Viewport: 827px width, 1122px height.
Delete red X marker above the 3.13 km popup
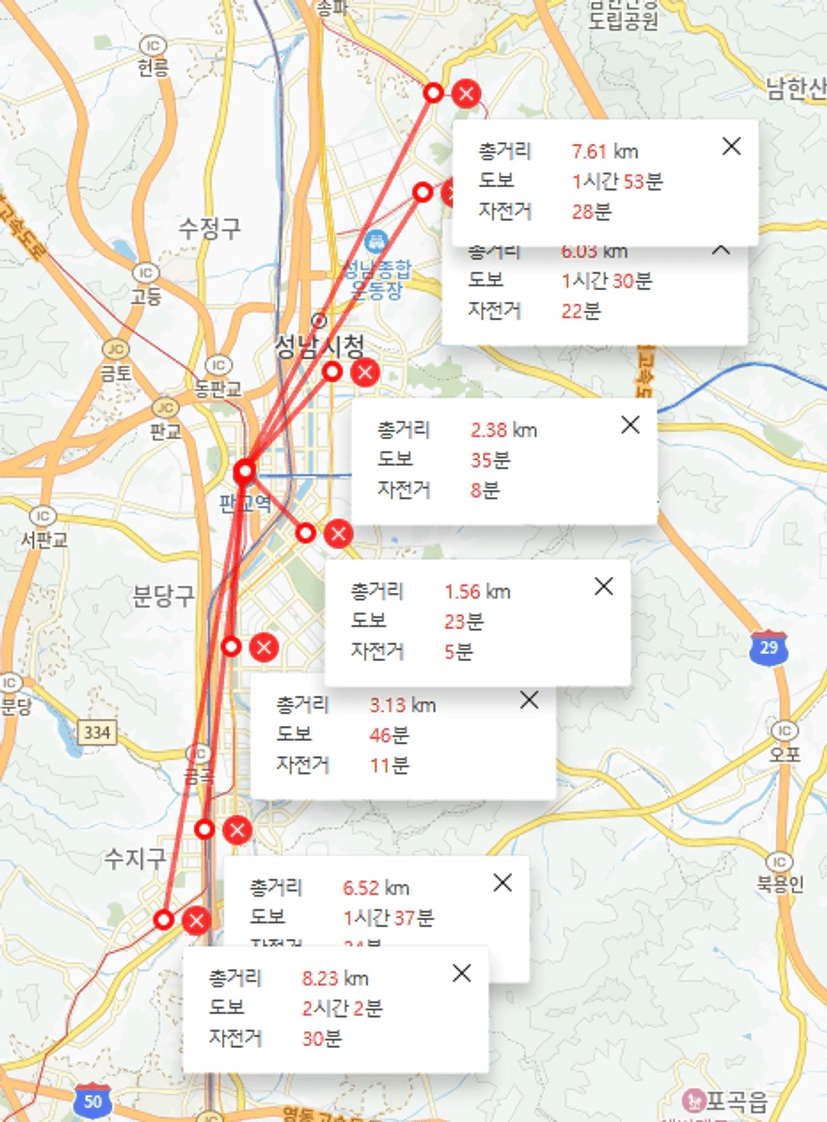[x=264, y=648]
